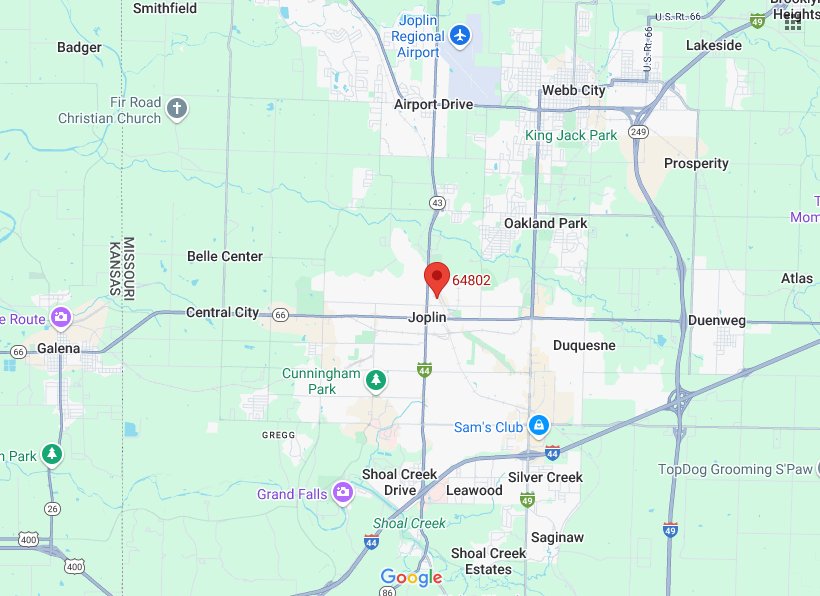Select the Cunningham Park tree marker
This screenshot has height=596, width=820.
(375, 380)
